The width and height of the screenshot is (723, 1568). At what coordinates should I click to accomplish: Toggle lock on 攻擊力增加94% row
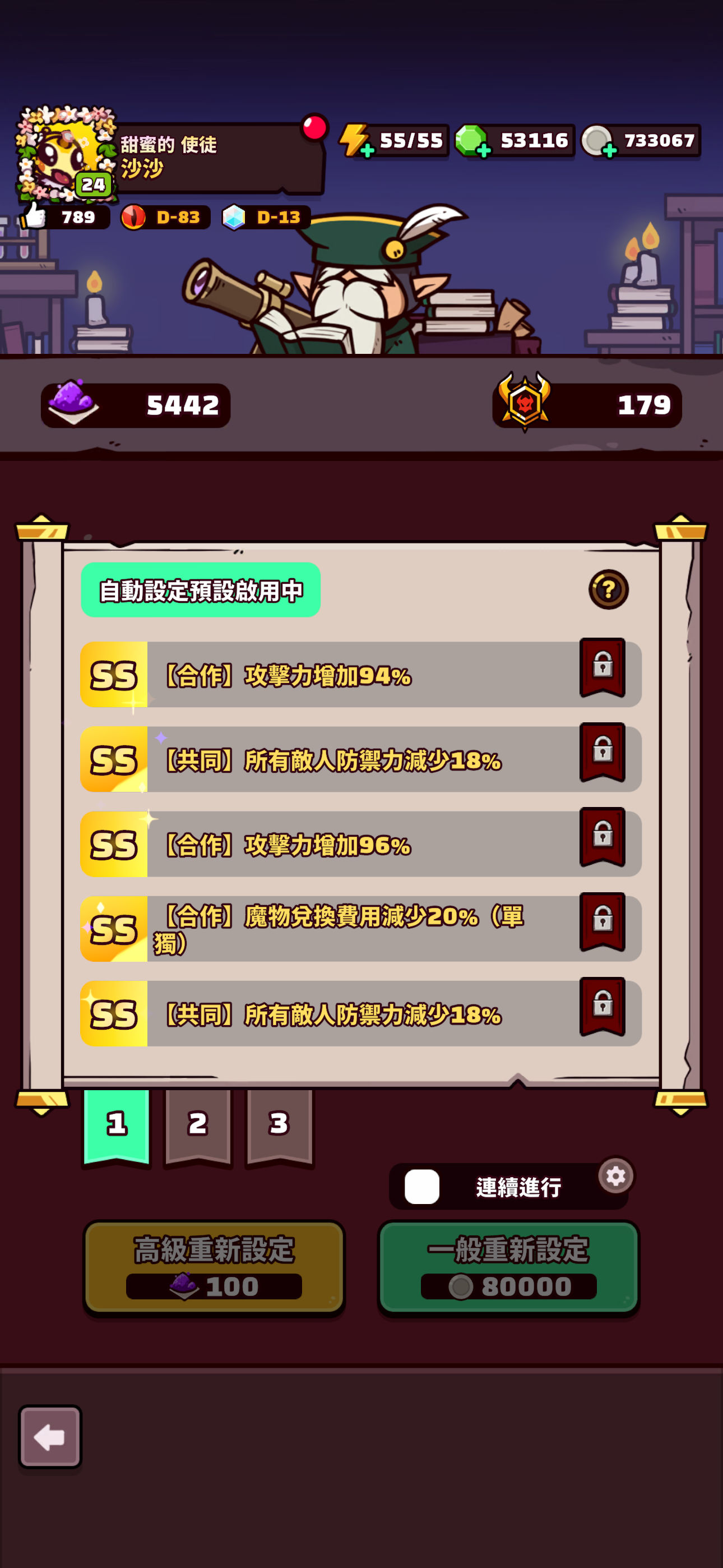click(x=602, y=667)
